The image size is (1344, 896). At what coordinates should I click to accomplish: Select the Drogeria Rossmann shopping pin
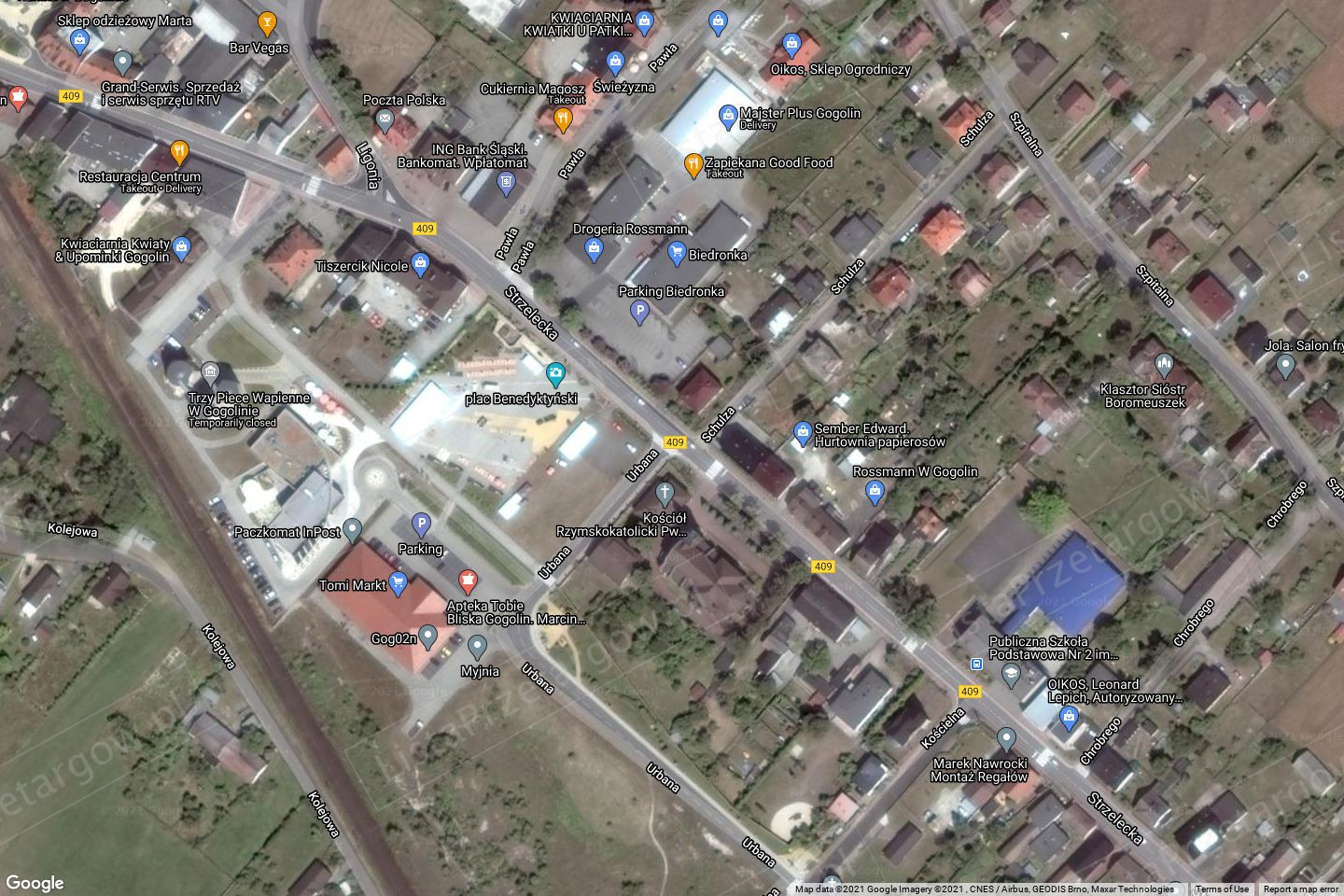tap(593, 248)
